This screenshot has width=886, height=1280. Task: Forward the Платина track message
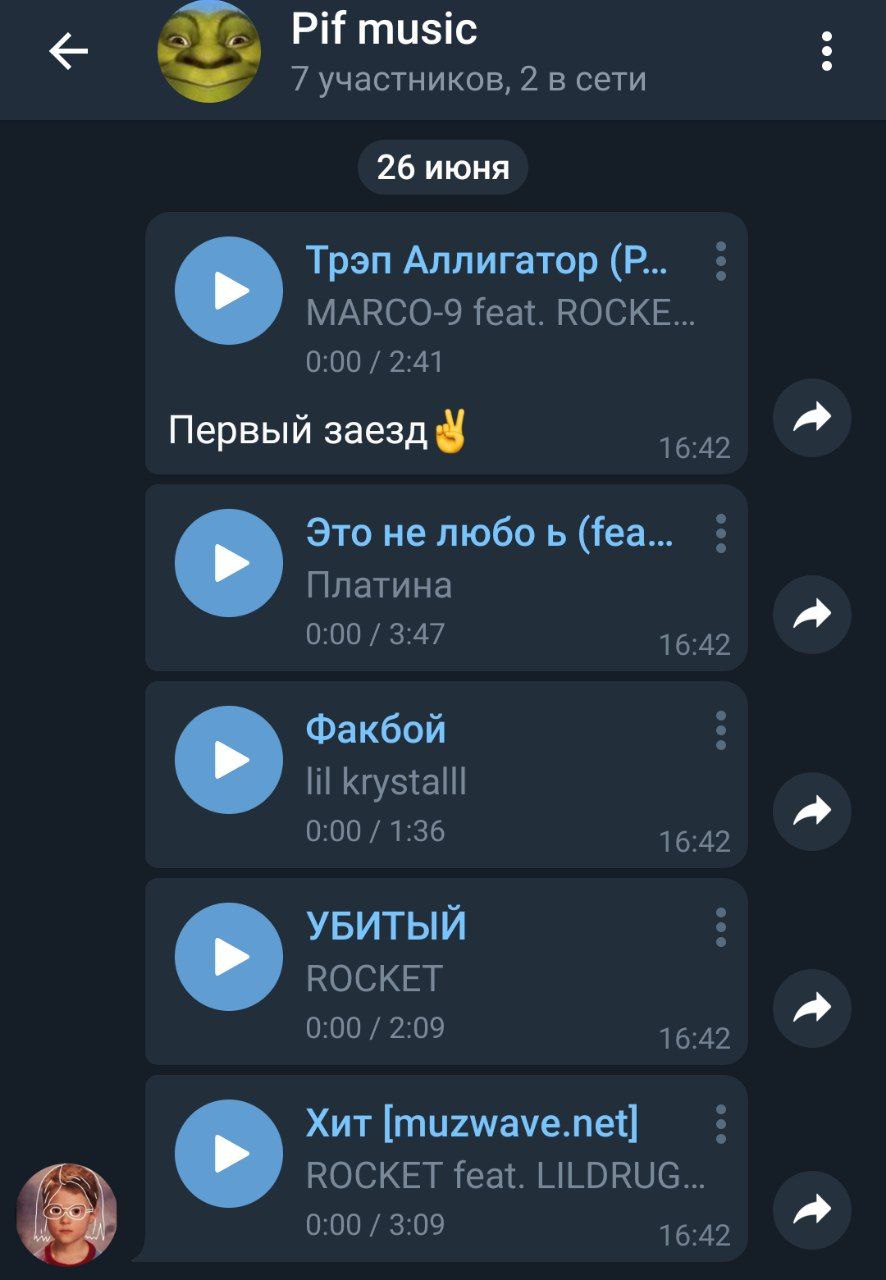[x=812, y=615]
